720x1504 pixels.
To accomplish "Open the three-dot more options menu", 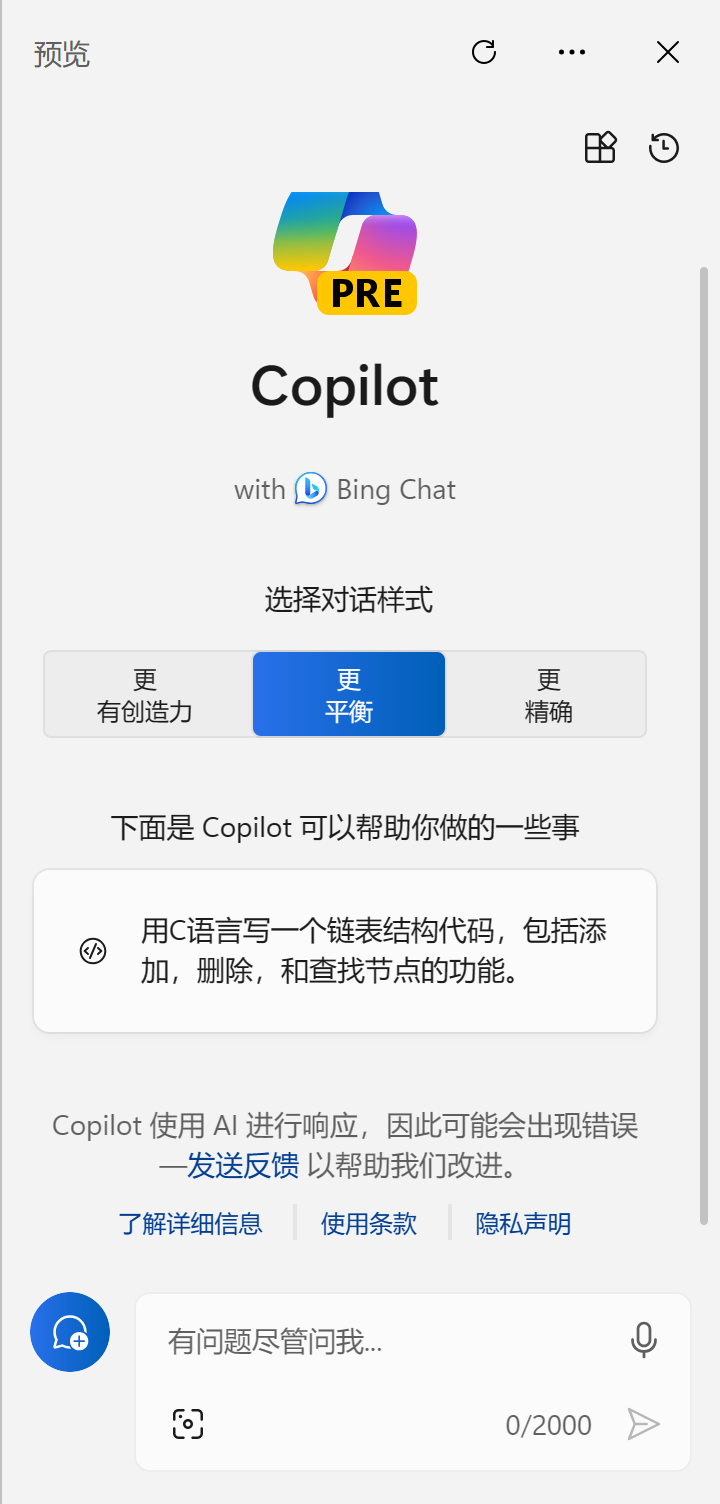I will click(572, 52).
